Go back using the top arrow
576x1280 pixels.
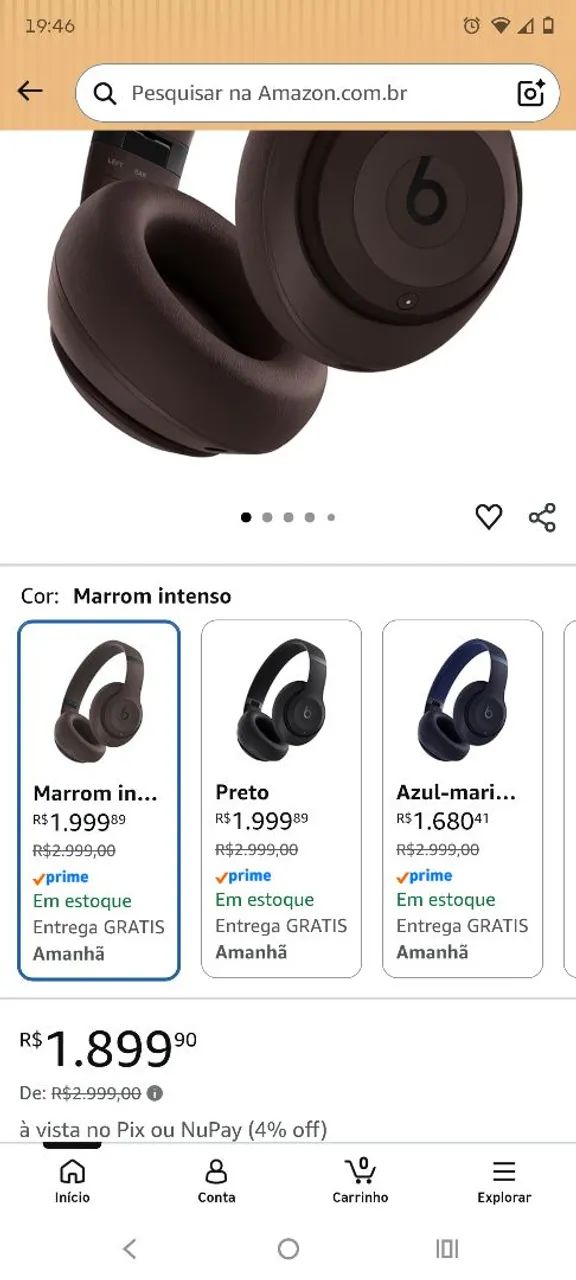click(x=30, y=92)
